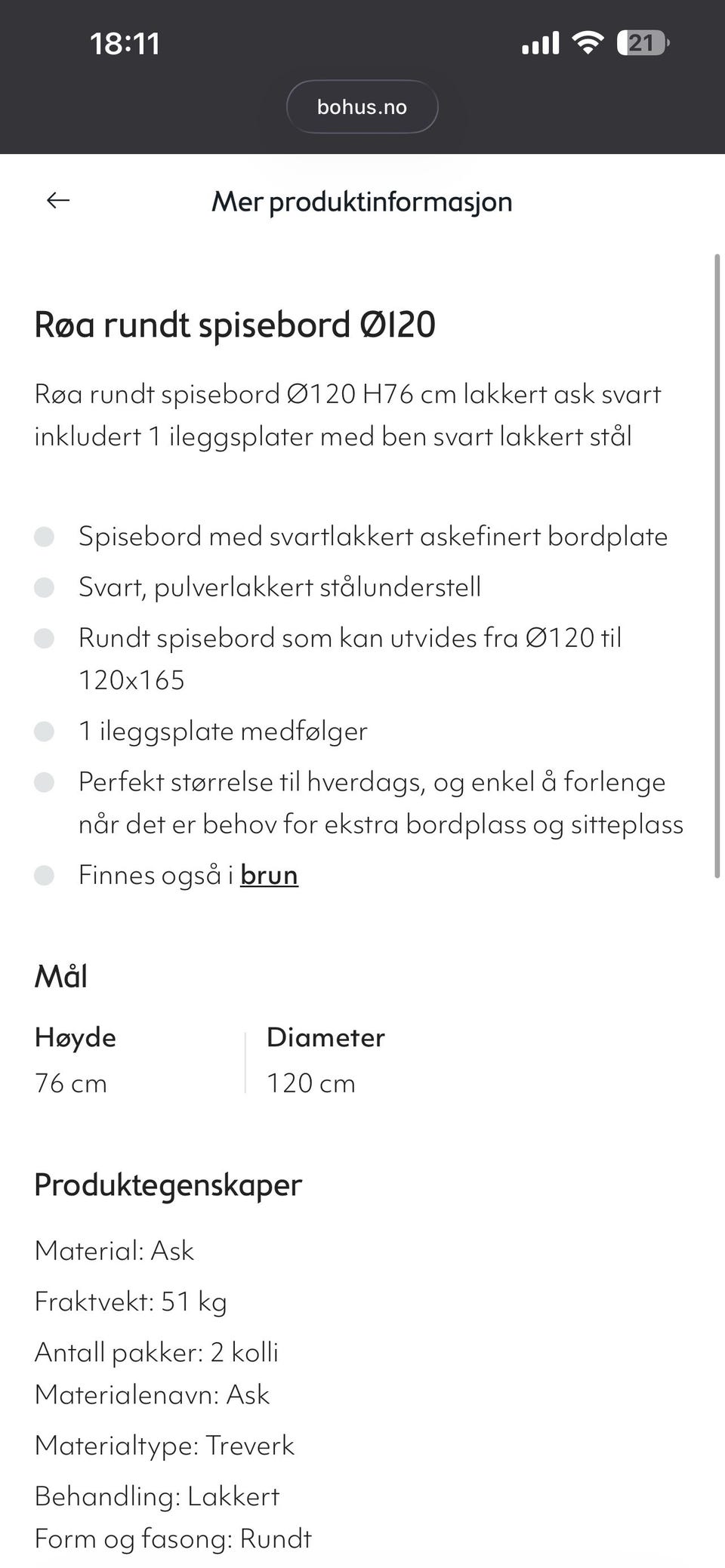Select the Høyde measurement label
This screenshot has width=725, height=1568.
click(74, 1037)
